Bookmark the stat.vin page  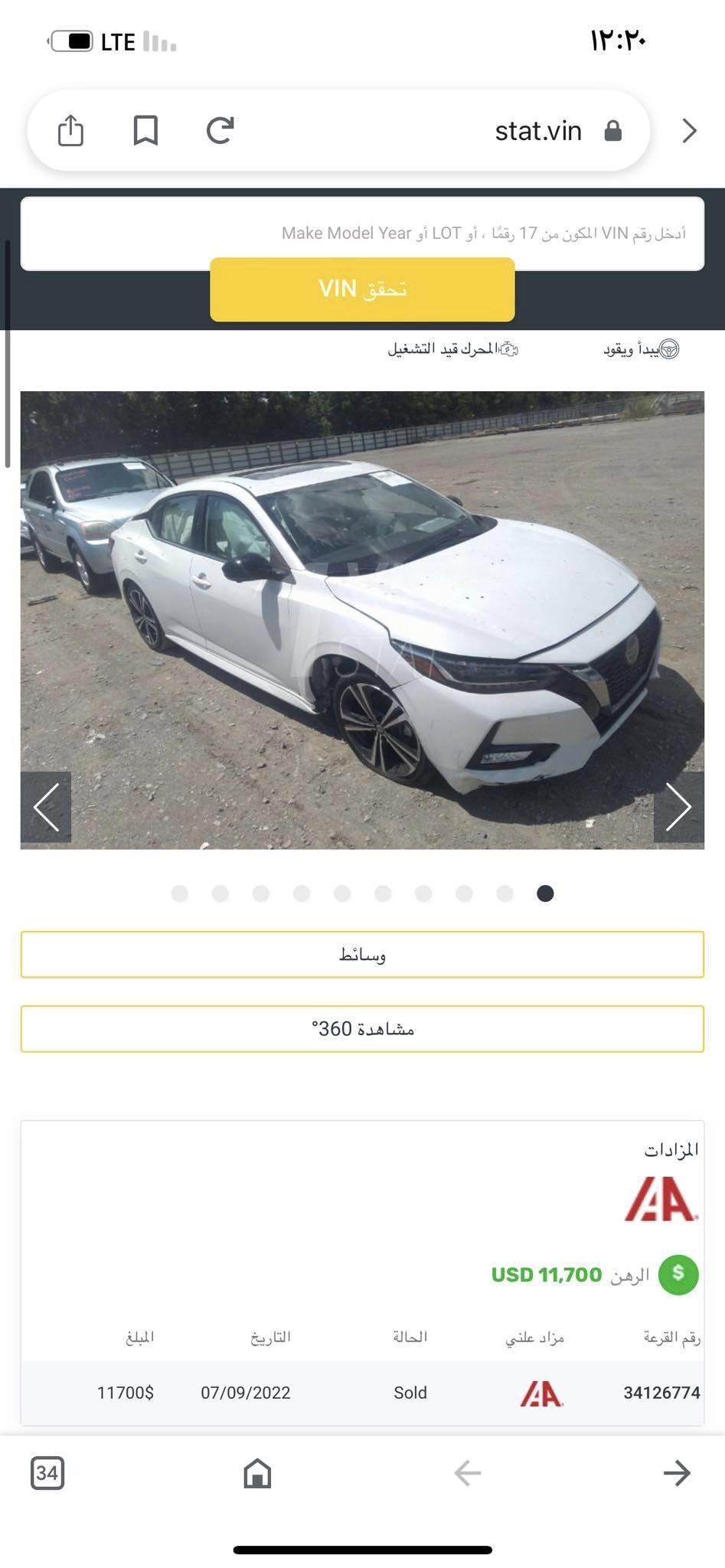pos(145,130)
